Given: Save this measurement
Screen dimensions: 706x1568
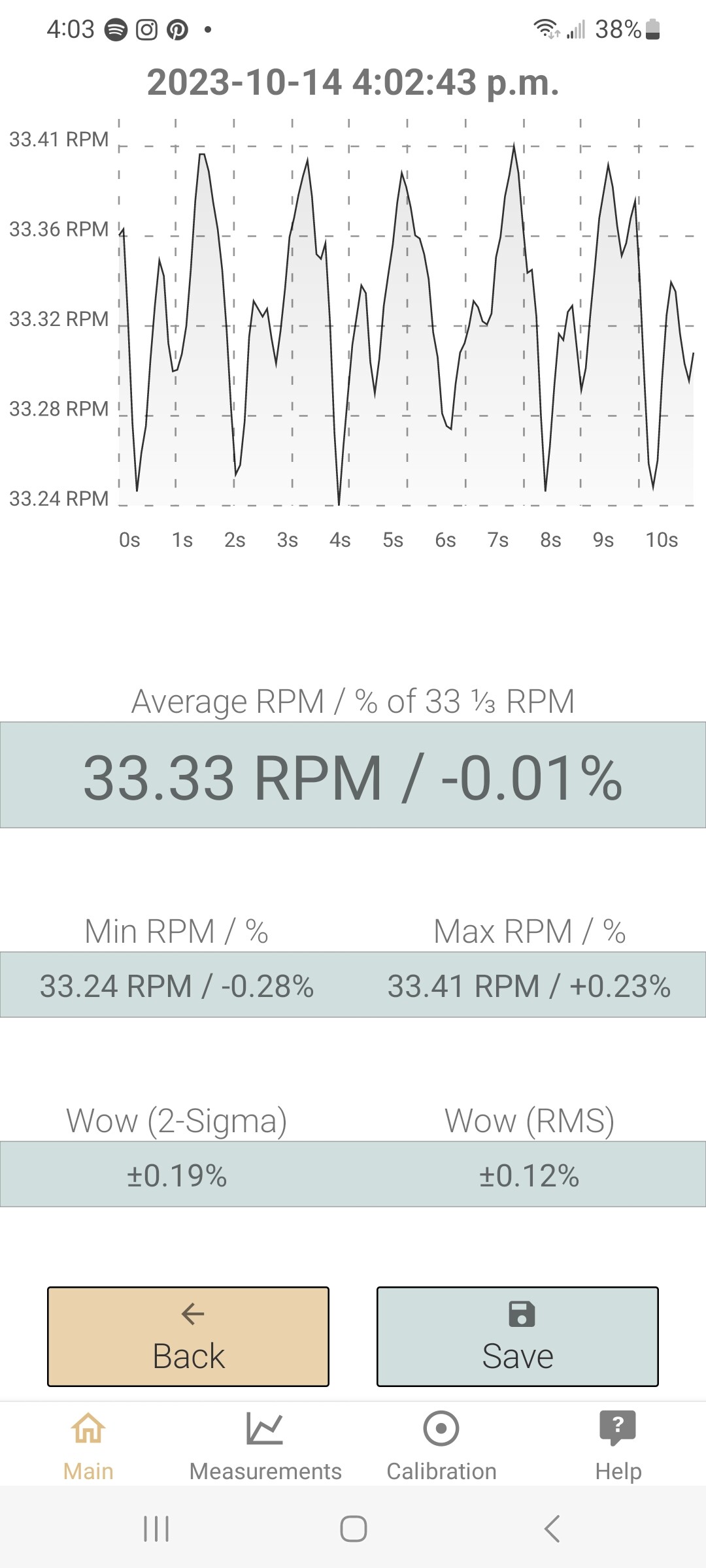Looking at the screenshot, I should [518, 1336].
